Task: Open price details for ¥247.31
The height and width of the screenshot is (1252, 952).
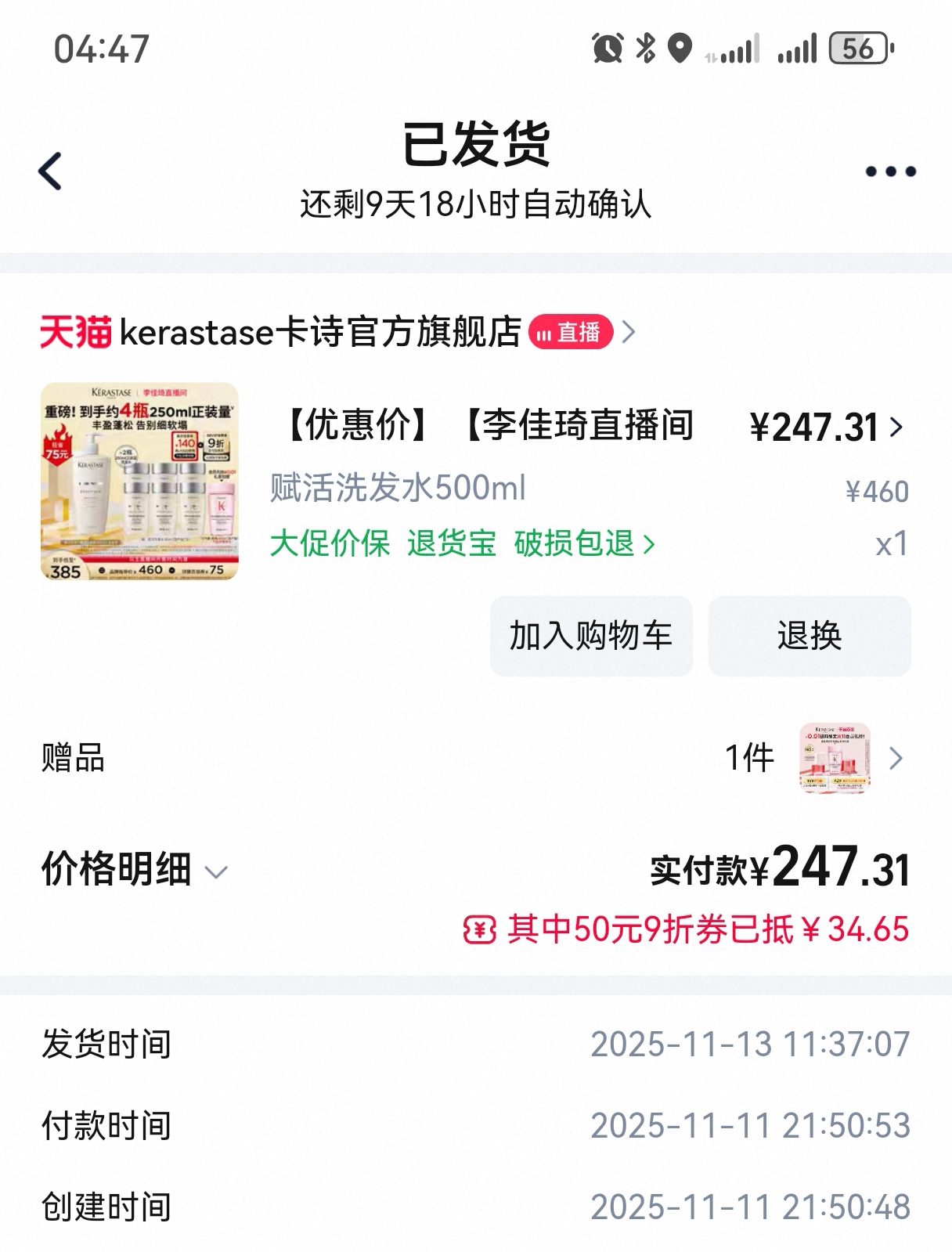Action: [x=827, y=428]
